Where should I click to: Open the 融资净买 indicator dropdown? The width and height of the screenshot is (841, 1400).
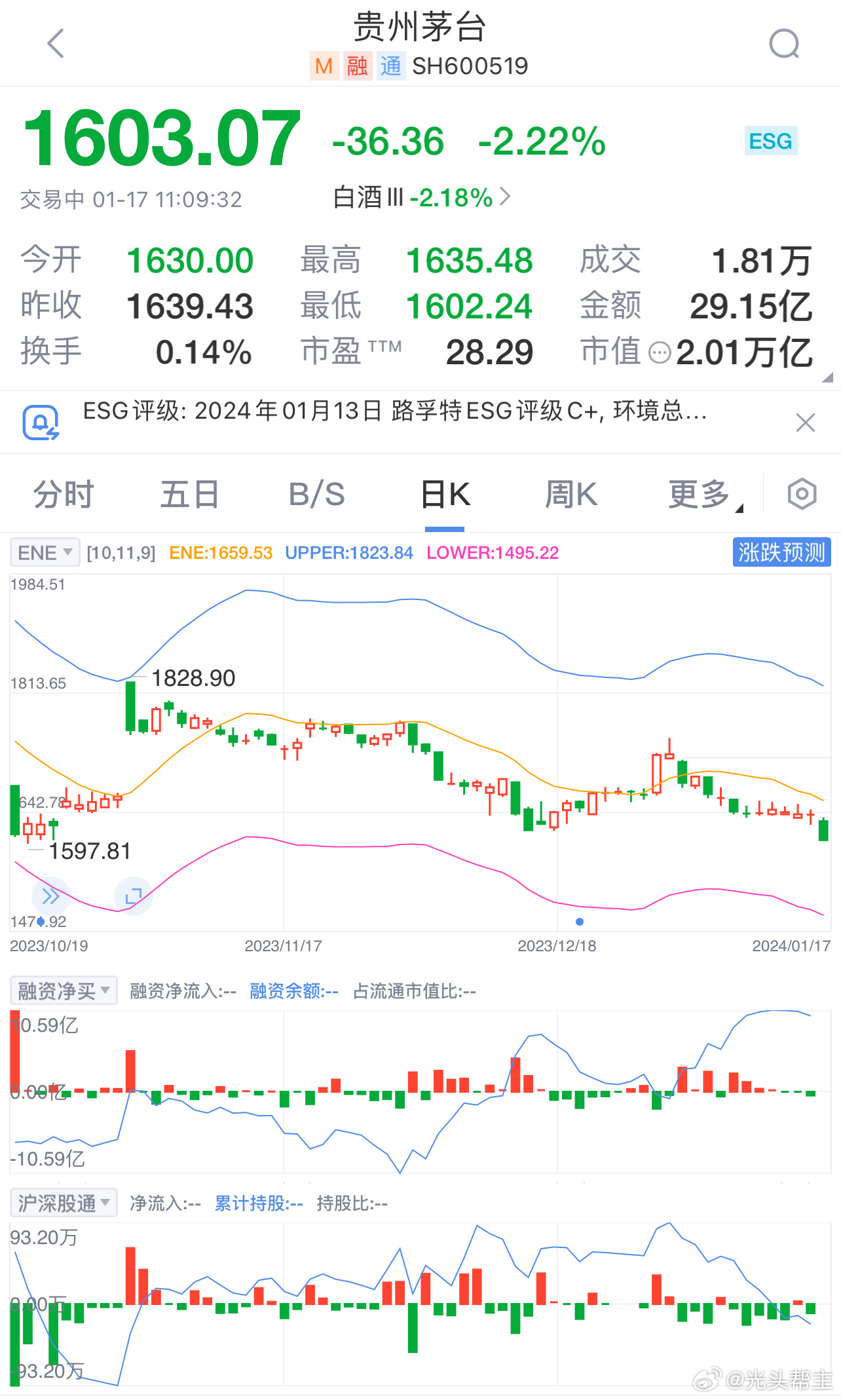point(64,991)
